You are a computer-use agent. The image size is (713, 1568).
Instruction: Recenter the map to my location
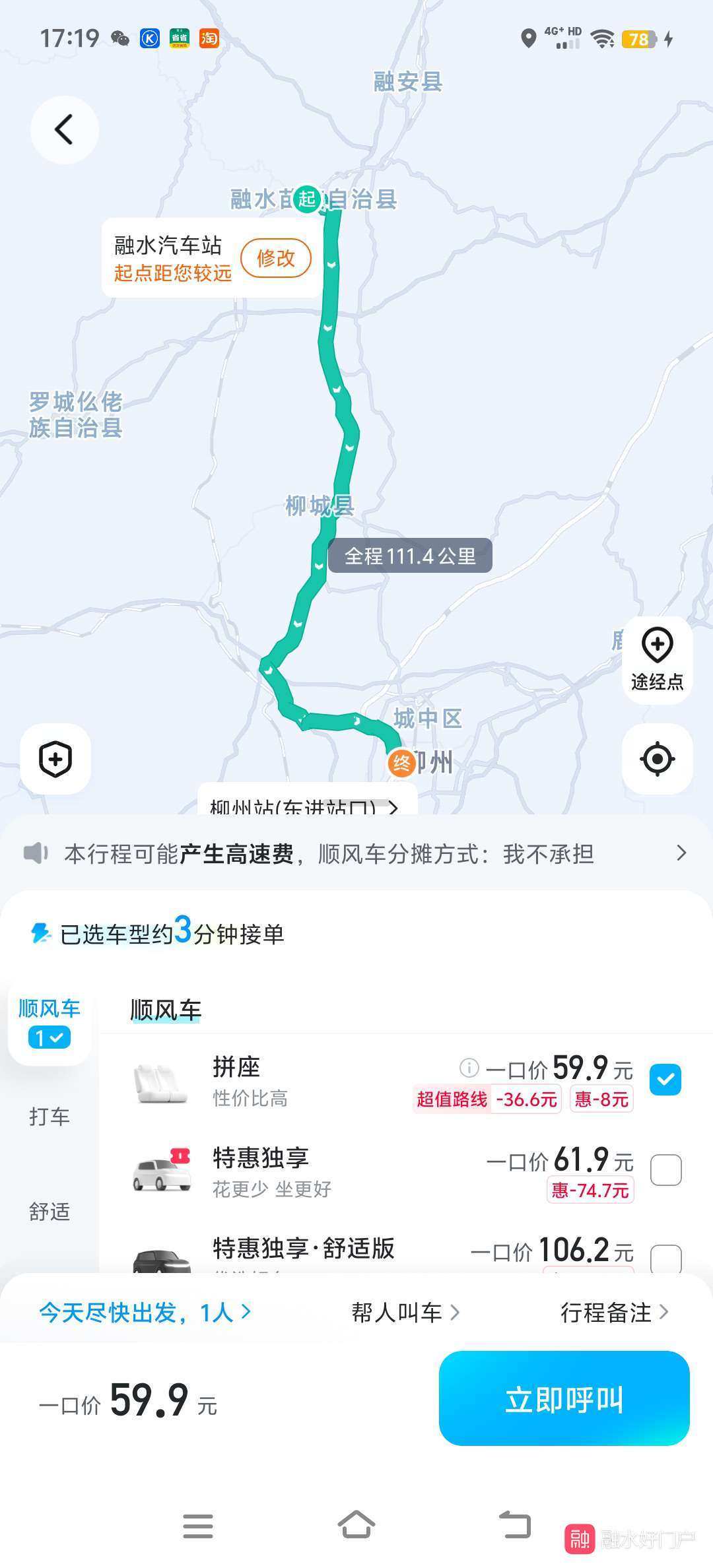click(657, 758)
